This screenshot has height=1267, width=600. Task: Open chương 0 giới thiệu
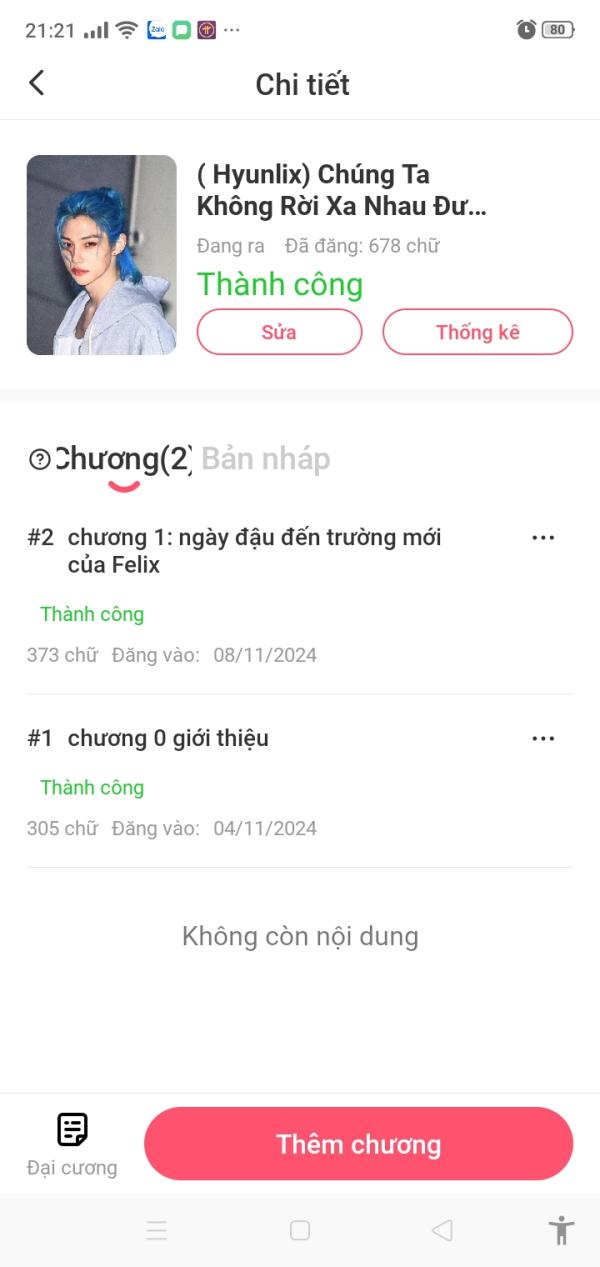coord(168,739)
